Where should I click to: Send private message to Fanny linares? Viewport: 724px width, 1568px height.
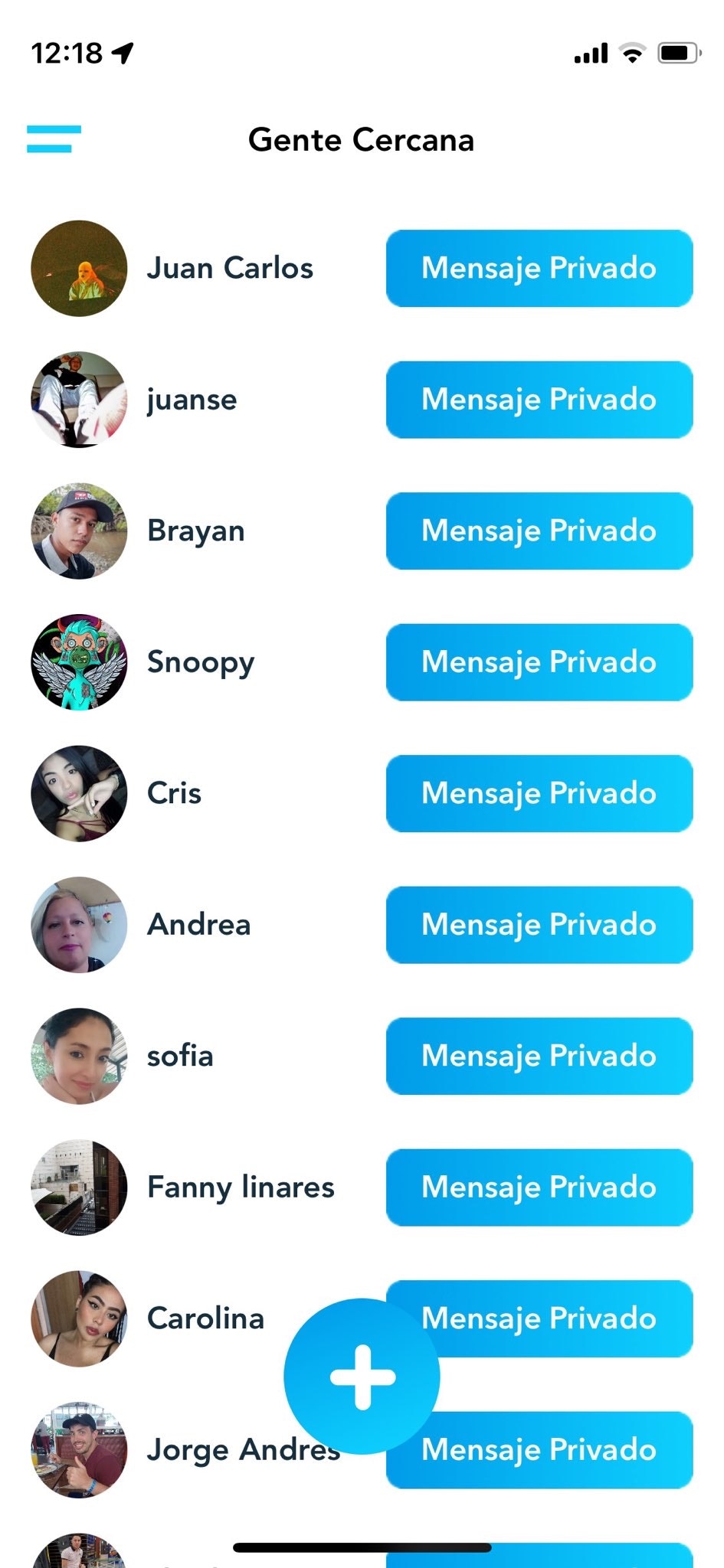coord(539,1187)
